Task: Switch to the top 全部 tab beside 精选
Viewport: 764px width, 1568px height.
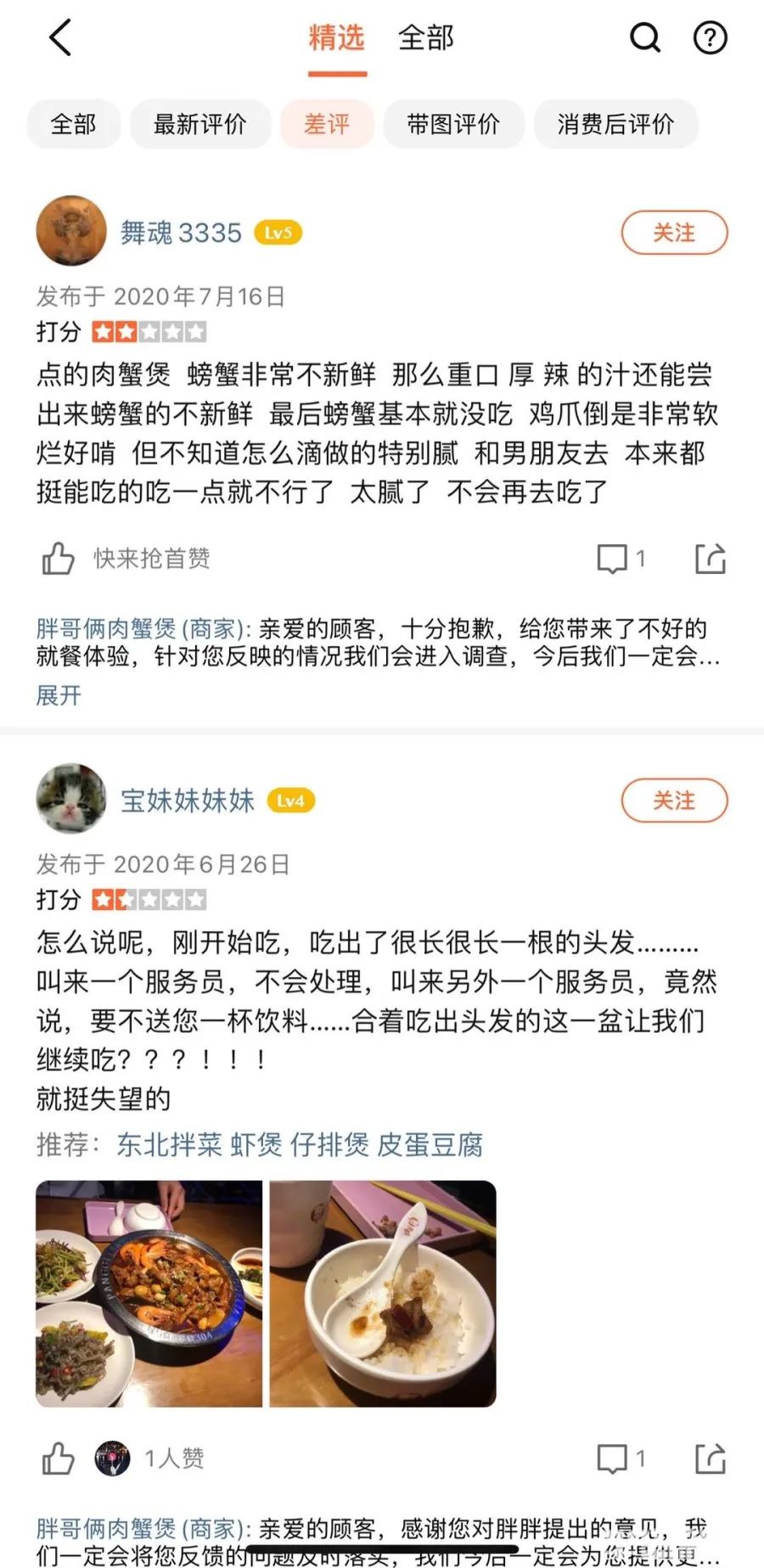Action: pyautogui.click(x=426, y=38)
